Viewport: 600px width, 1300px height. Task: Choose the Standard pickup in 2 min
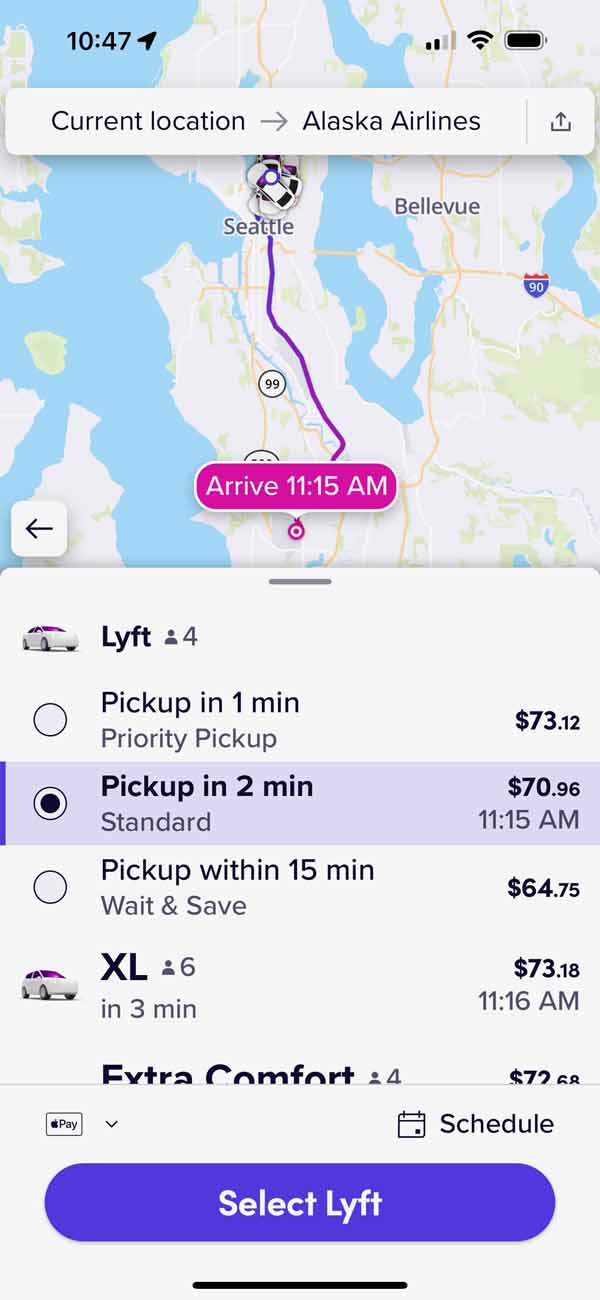coord(300,803)
